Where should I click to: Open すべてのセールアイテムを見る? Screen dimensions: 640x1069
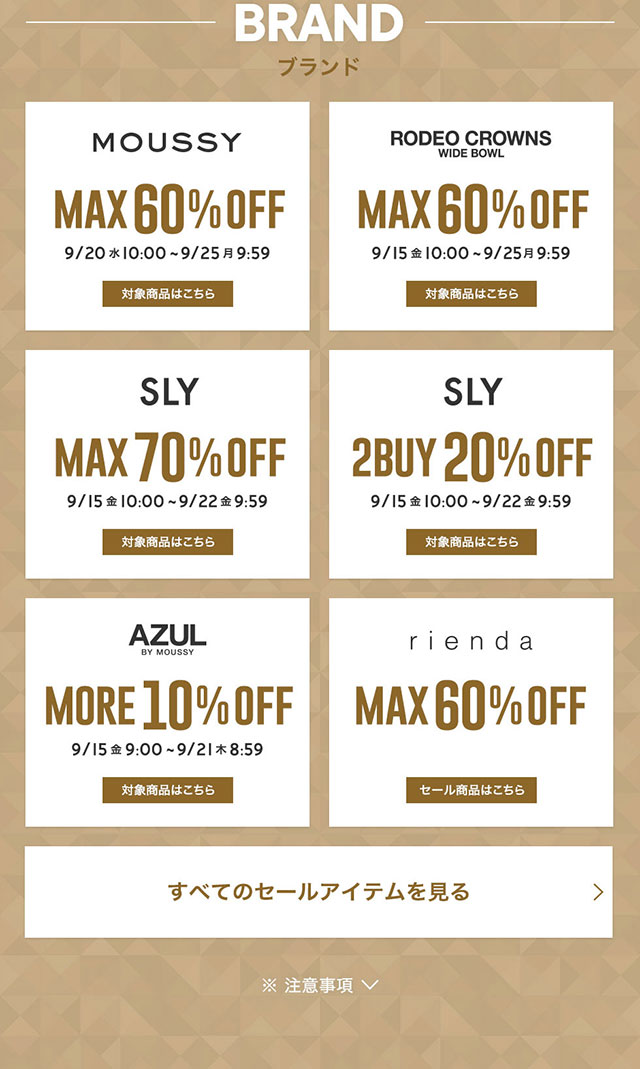coord(318,891)
